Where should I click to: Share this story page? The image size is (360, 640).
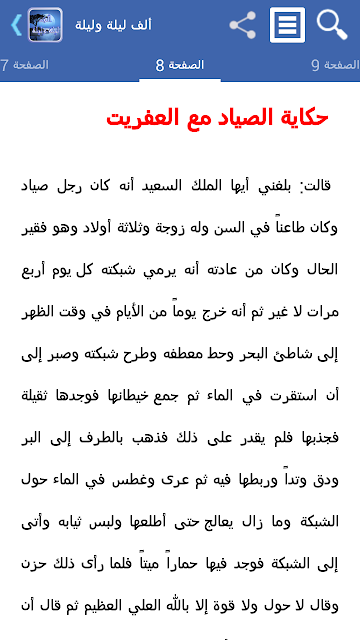tap(242, 25)
